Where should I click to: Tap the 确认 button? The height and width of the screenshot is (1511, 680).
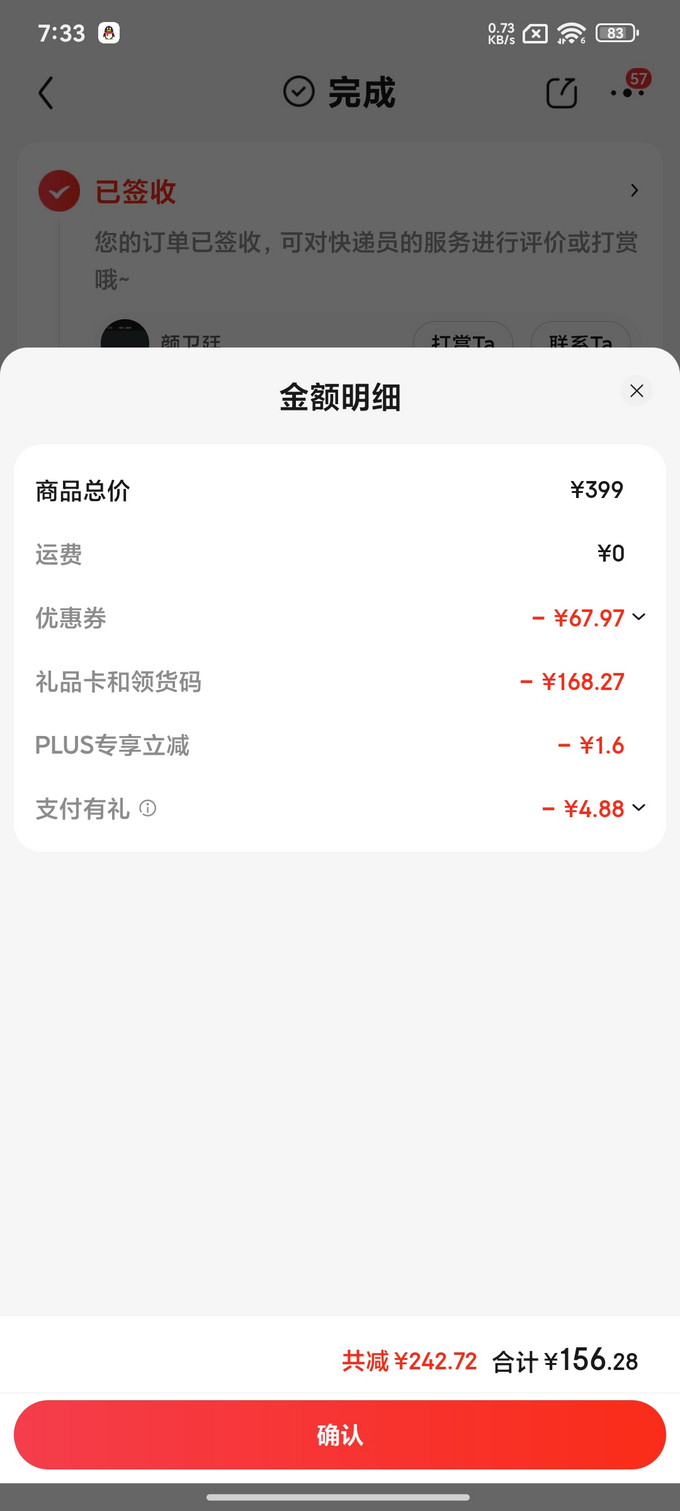(340, 1435)
